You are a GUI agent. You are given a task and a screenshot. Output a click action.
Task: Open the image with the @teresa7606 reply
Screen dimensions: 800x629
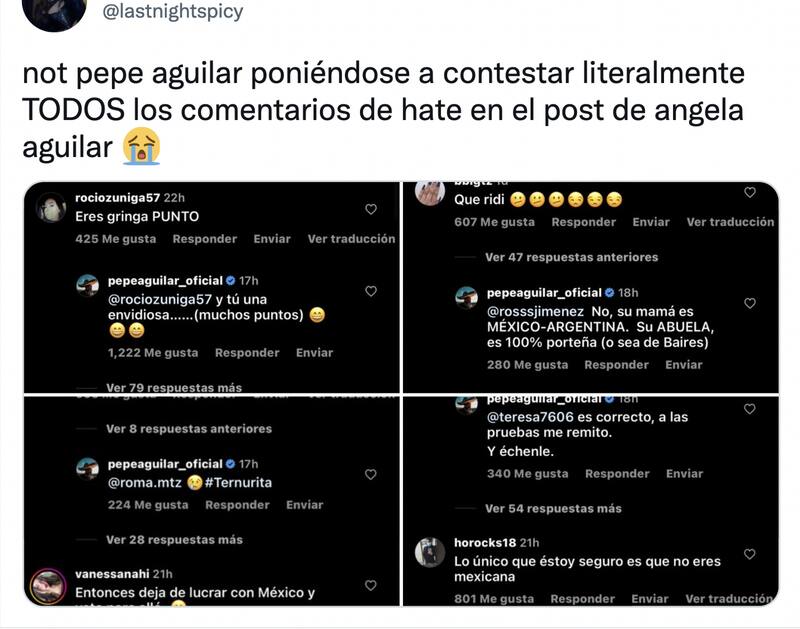(x=590, y=500)
